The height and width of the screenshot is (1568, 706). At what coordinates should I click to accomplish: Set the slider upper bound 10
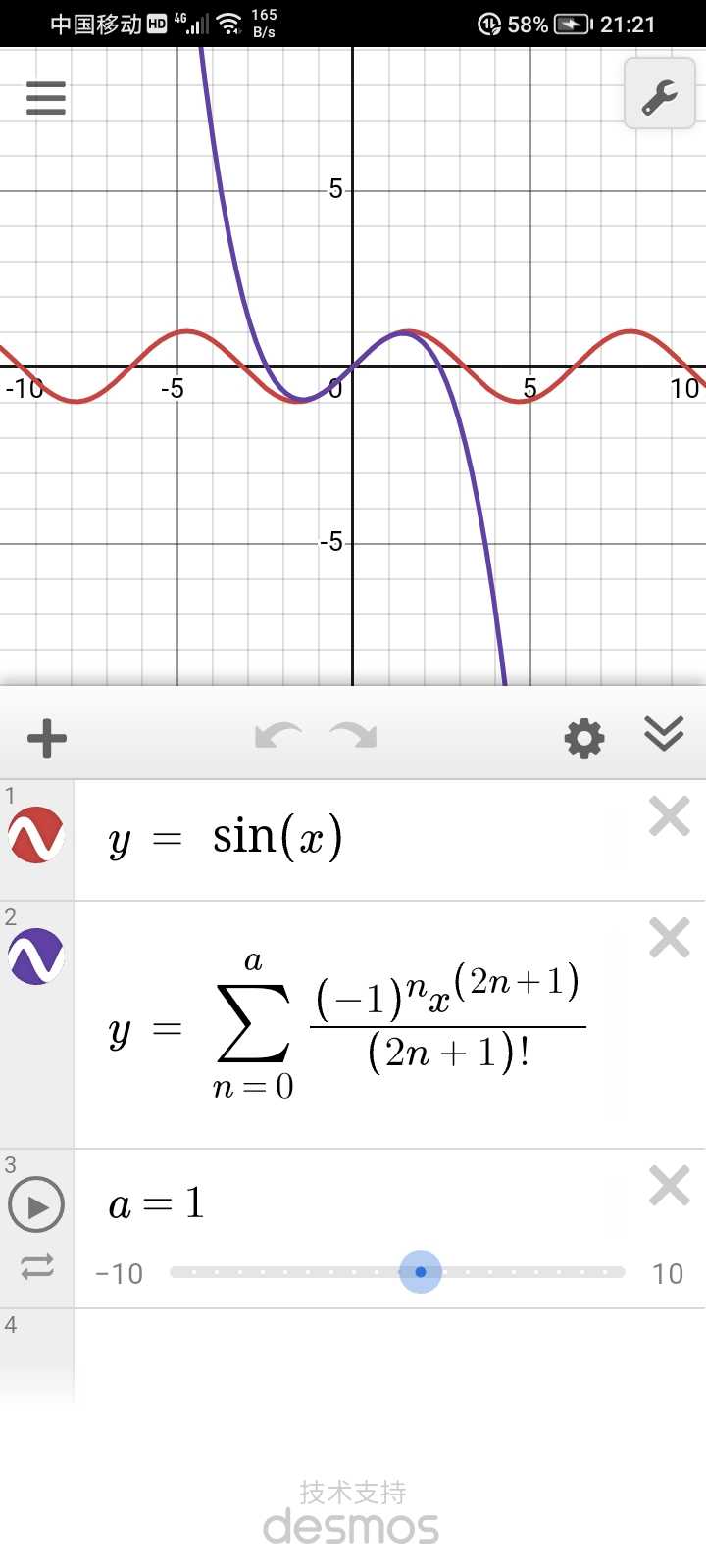tap(667, 1274)
